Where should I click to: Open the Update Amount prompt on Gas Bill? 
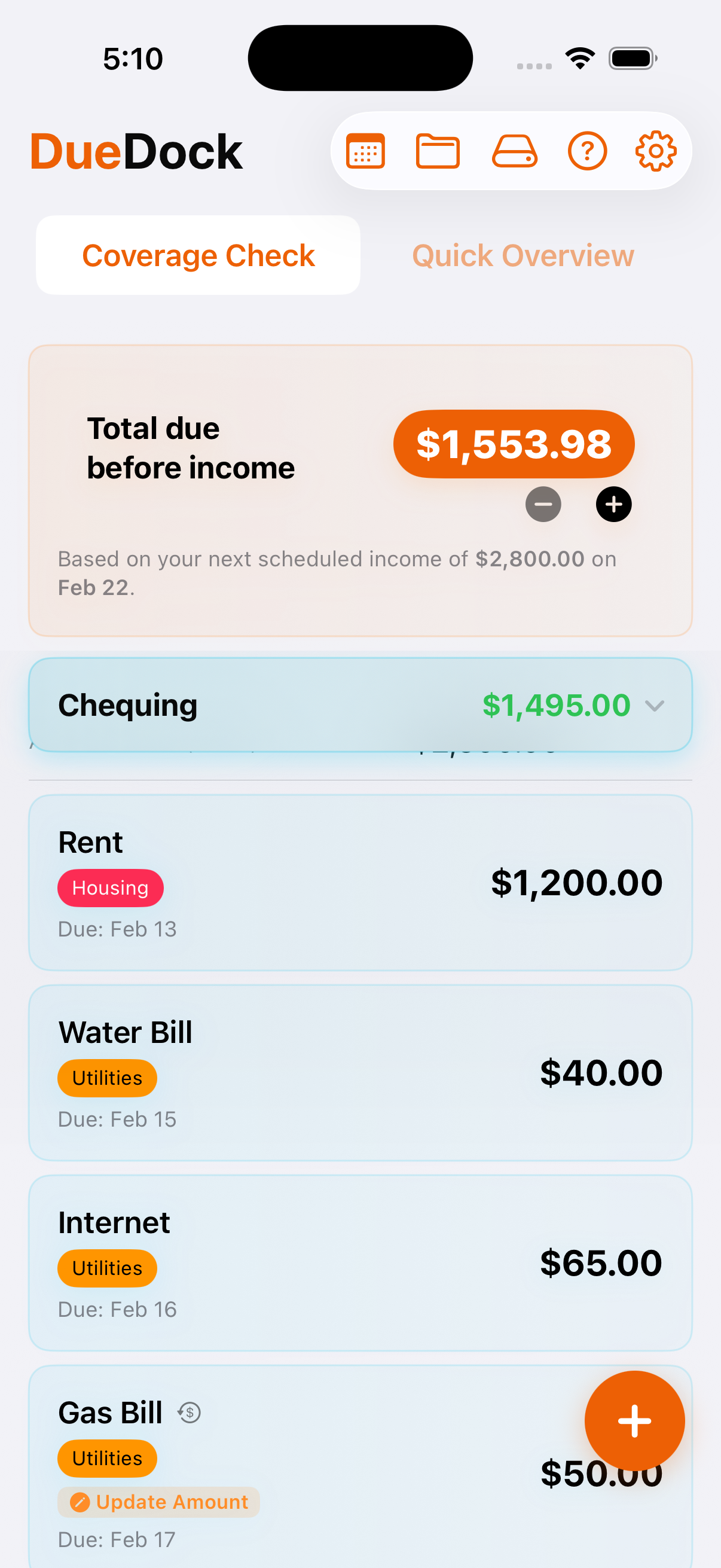coord(158,1503)
